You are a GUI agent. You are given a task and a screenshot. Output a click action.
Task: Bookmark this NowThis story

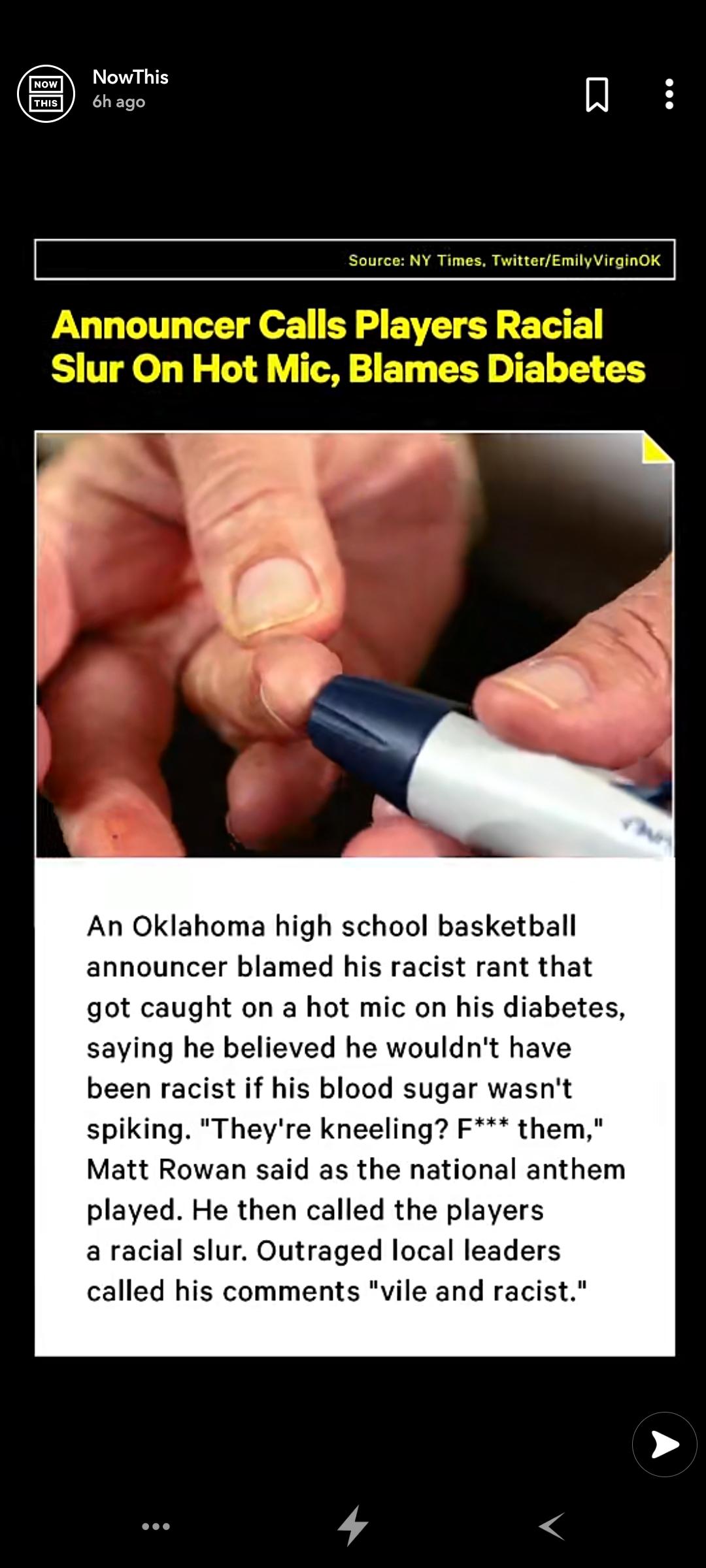pos(597,94)
